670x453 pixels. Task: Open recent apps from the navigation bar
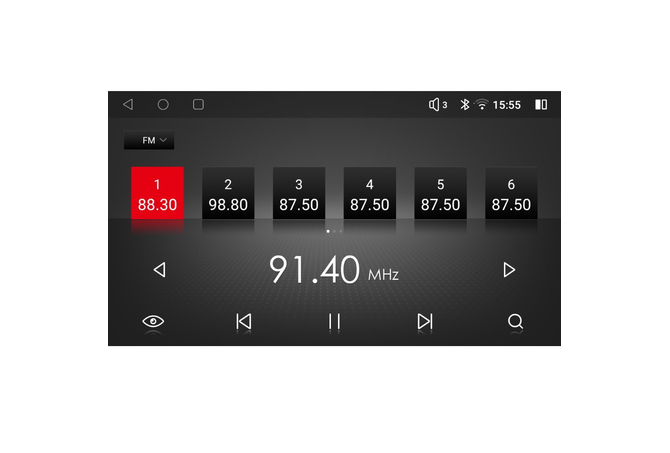point(198,104)
